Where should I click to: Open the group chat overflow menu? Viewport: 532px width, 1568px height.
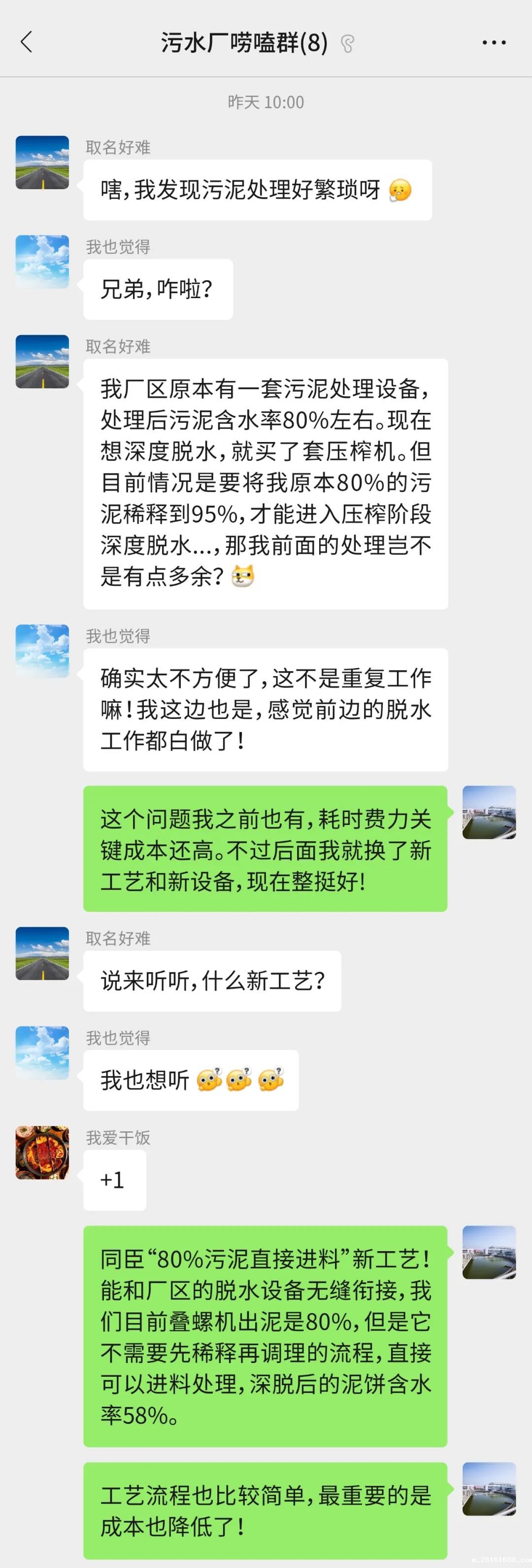493,42
